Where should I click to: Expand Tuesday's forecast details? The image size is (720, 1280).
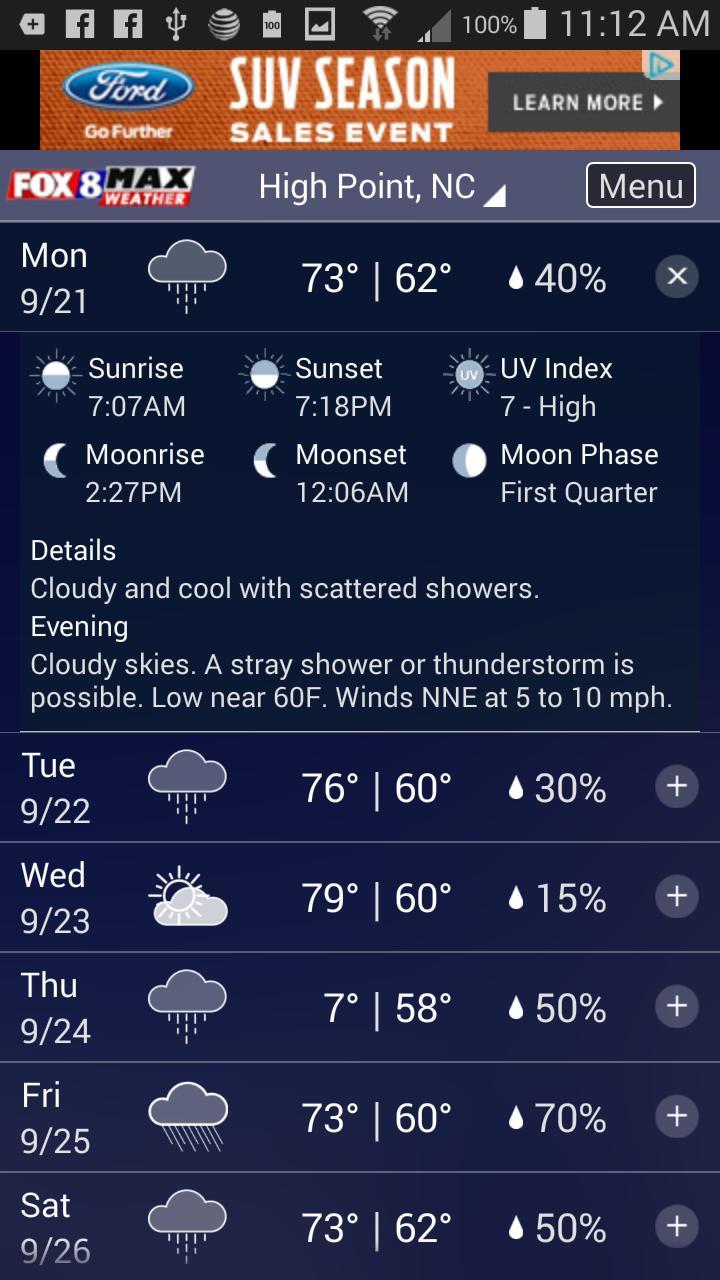677,787
